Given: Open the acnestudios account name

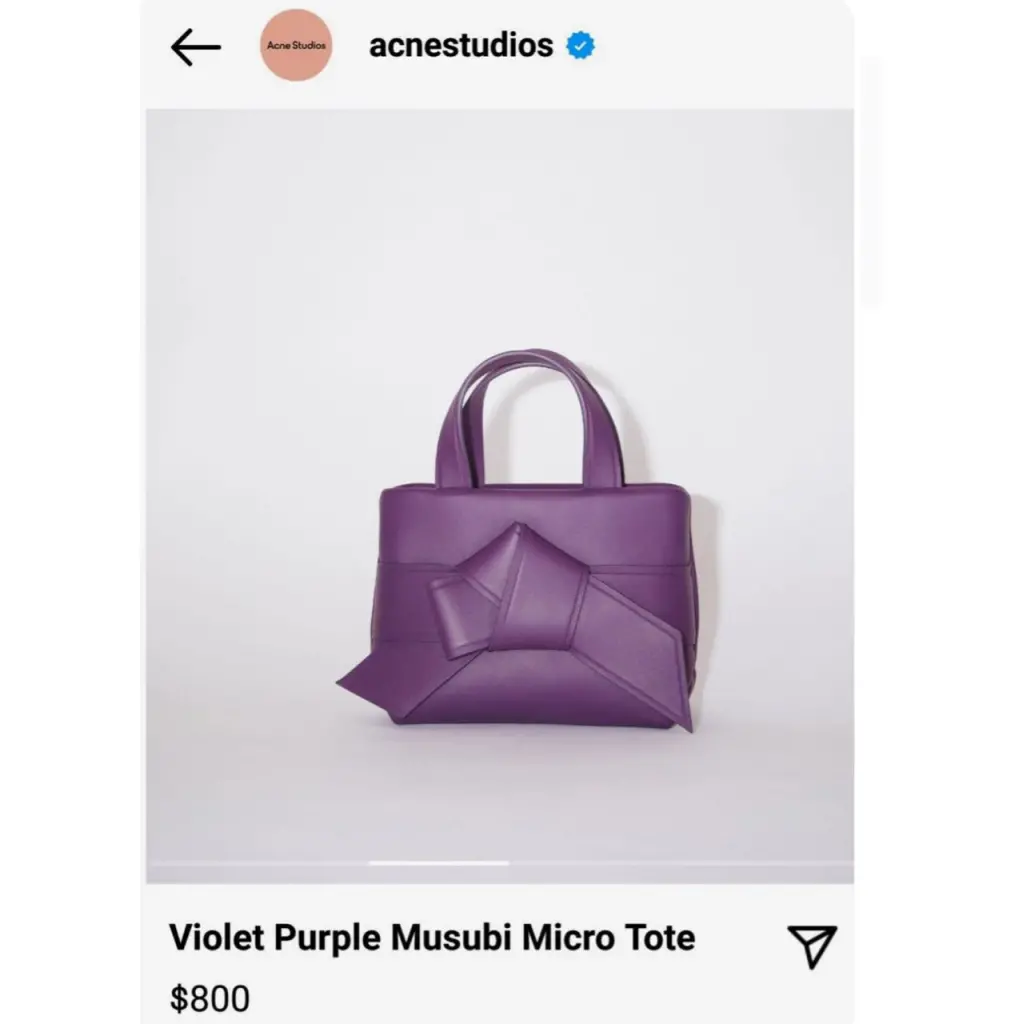Looking at the screenshot, I should [x=460, y=45].
